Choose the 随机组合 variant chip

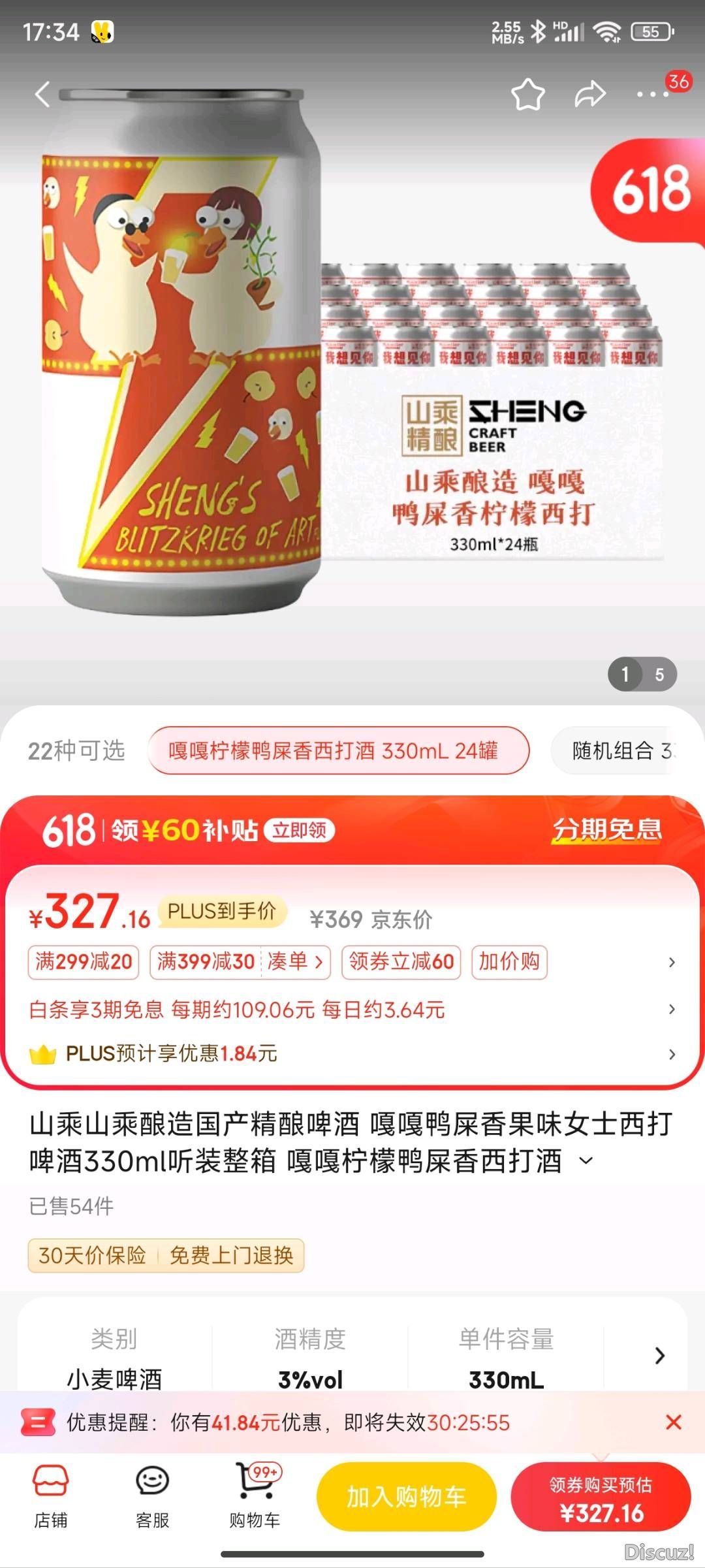(620, 751)
